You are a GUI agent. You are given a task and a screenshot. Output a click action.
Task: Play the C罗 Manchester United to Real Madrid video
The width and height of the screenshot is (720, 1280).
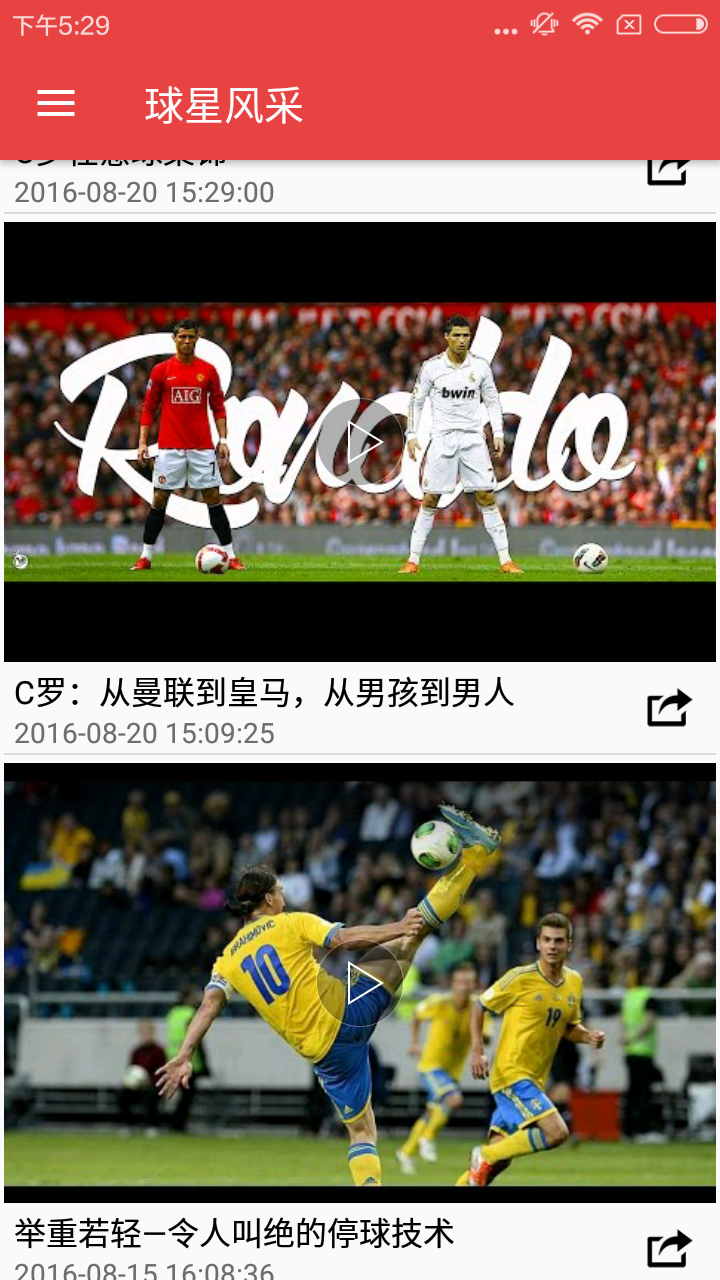(x=360, y=442)
